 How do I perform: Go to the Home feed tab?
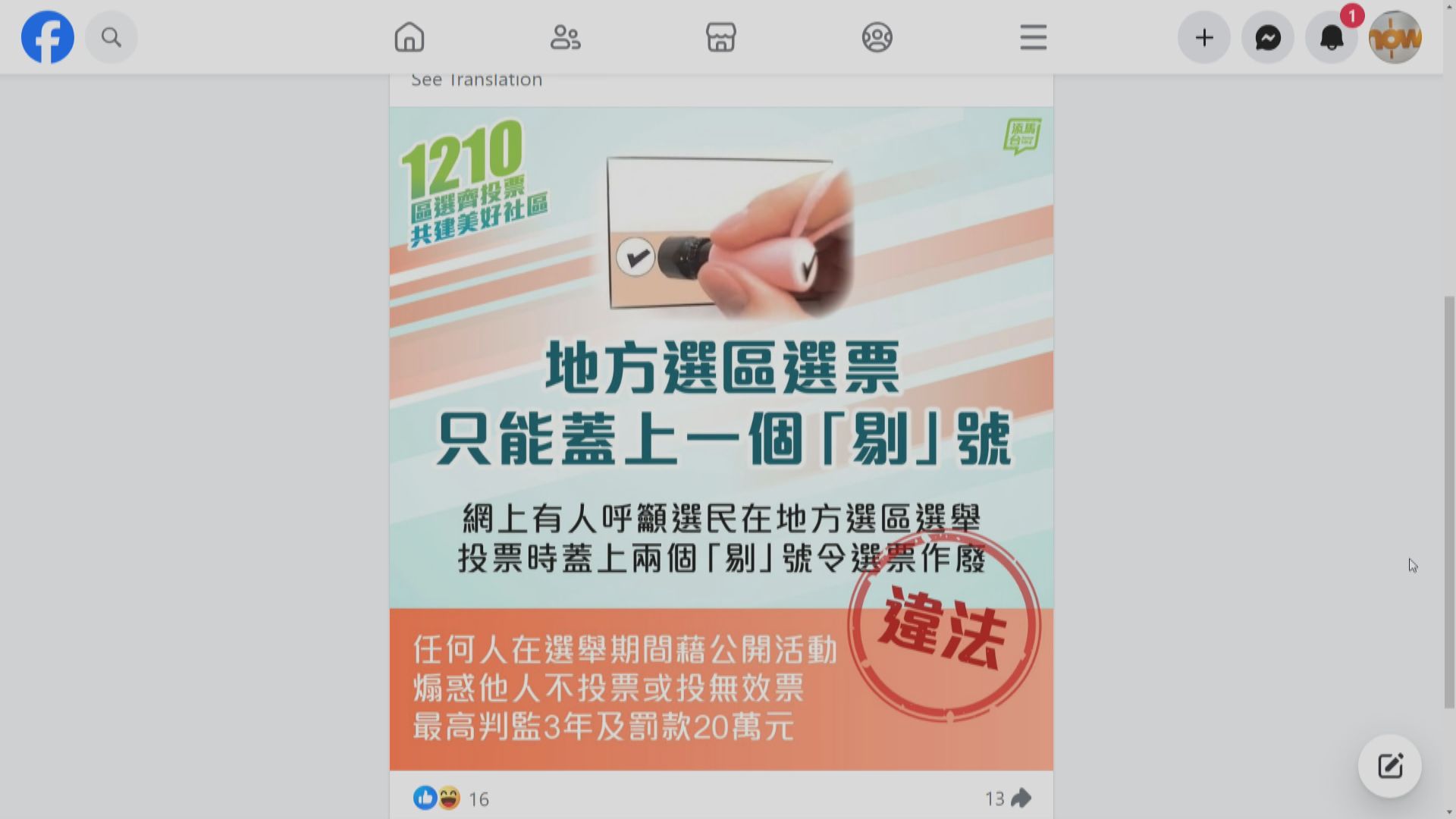409,37
